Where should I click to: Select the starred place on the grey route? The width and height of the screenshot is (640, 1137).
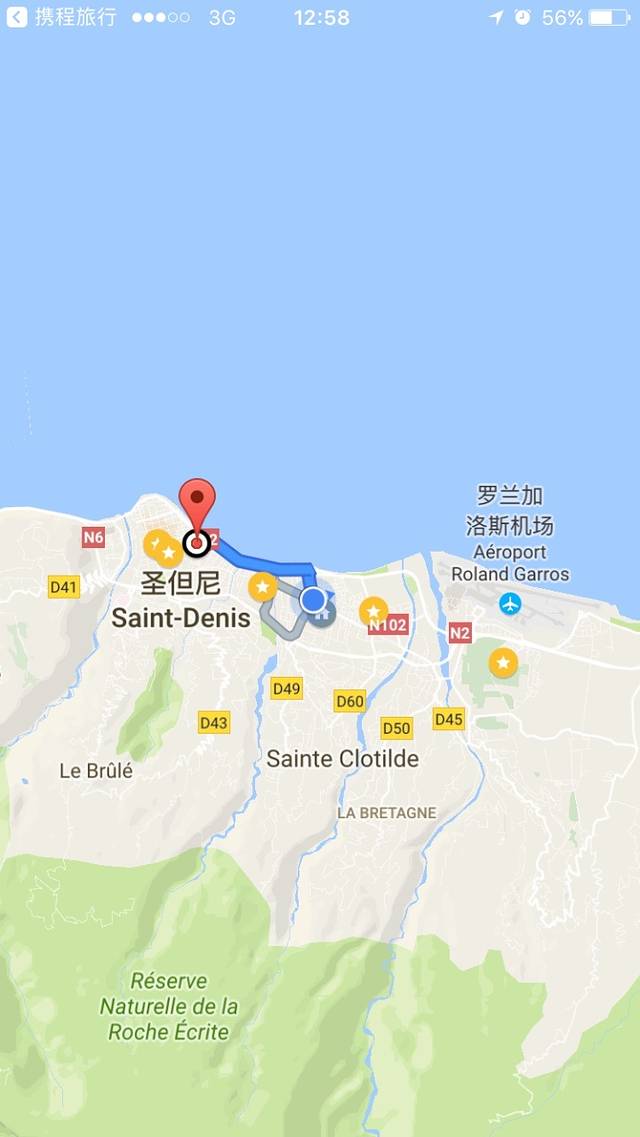tap(263, 586)
